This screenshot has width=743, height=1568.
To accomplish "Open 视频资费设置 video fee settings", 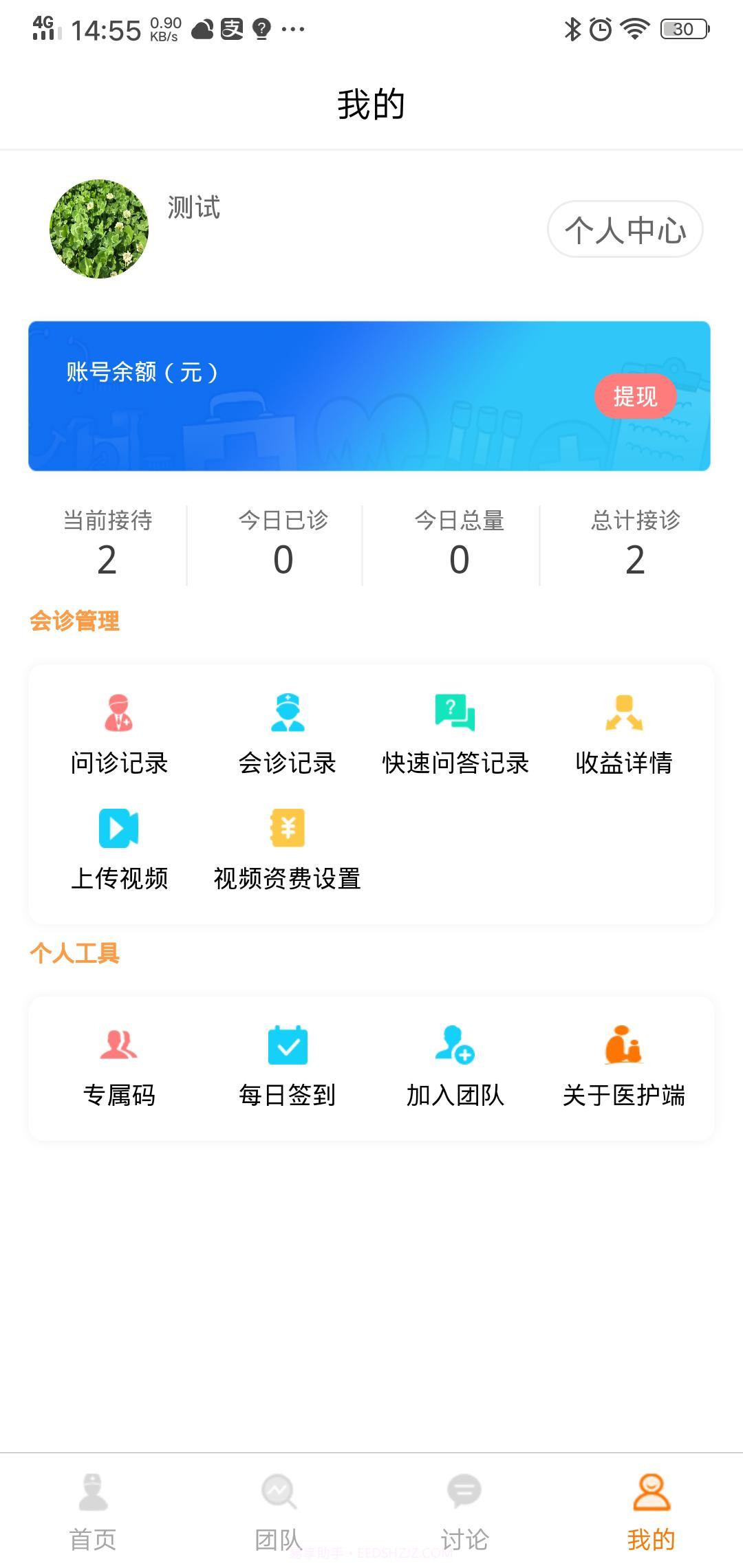I will 286,849.
